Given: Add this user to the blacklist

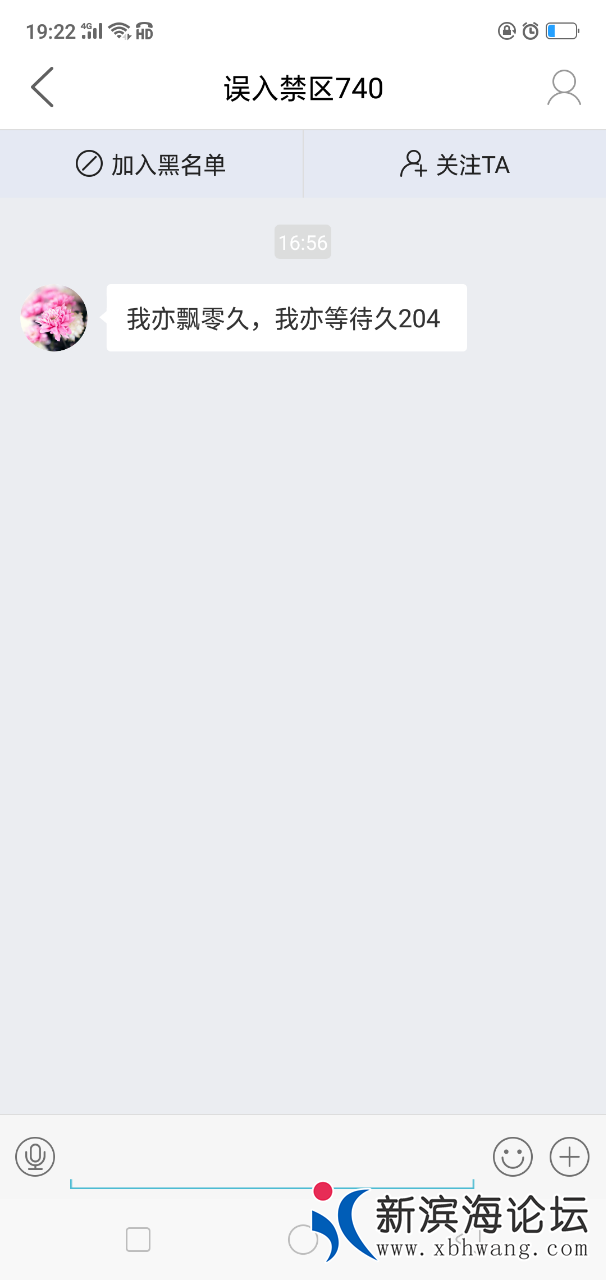Looking at the screenshot, I should pos(151,164).
